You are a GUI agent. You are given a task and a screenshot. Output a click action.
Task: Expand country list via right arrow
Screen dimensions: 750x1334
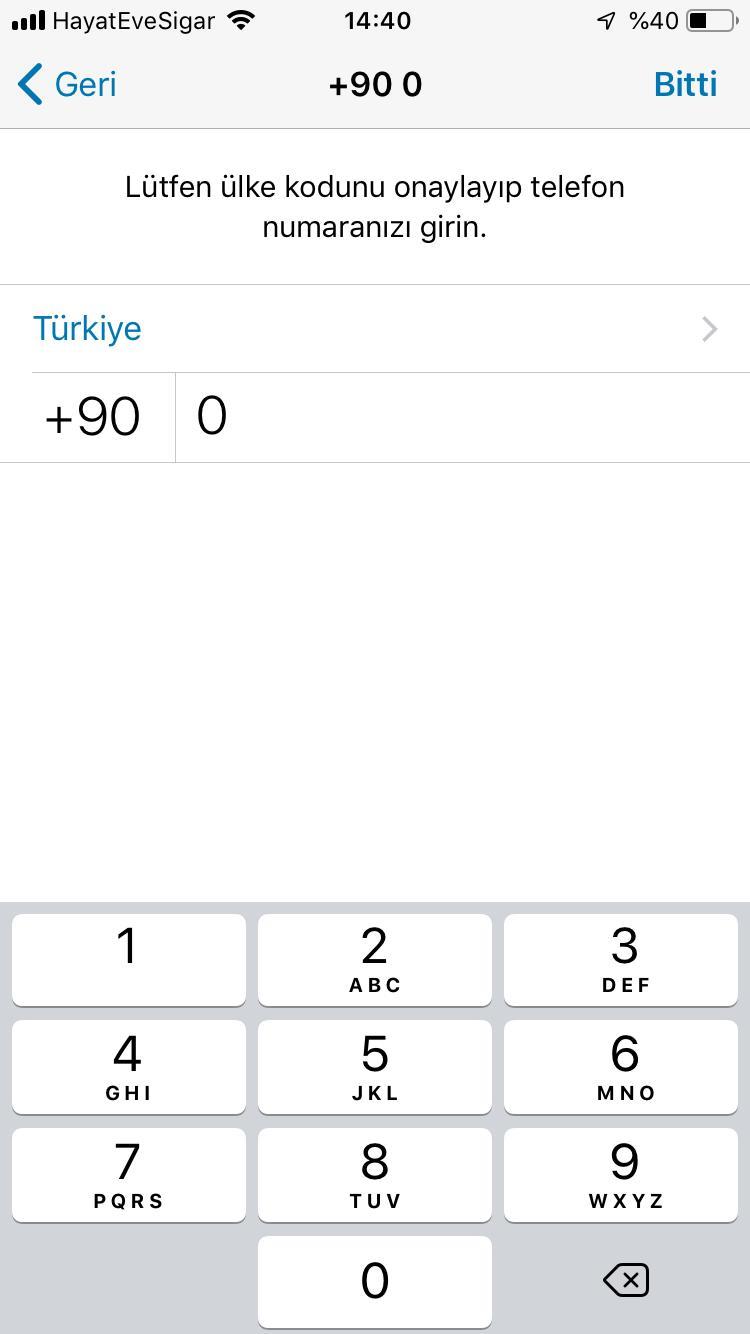pyautogui.click(x=709, y=329)
